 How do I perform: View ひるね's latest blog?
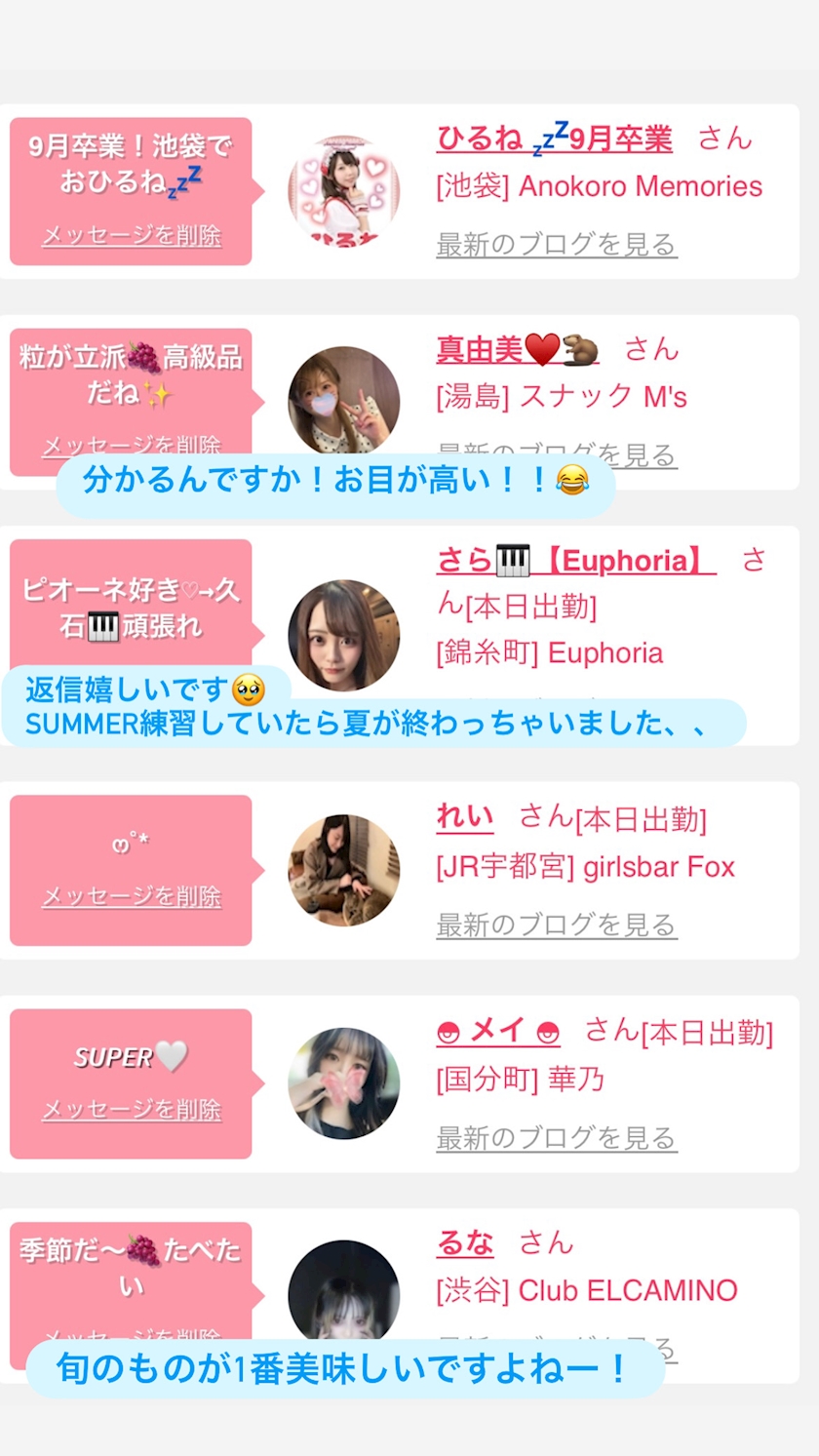coord(557,245)
